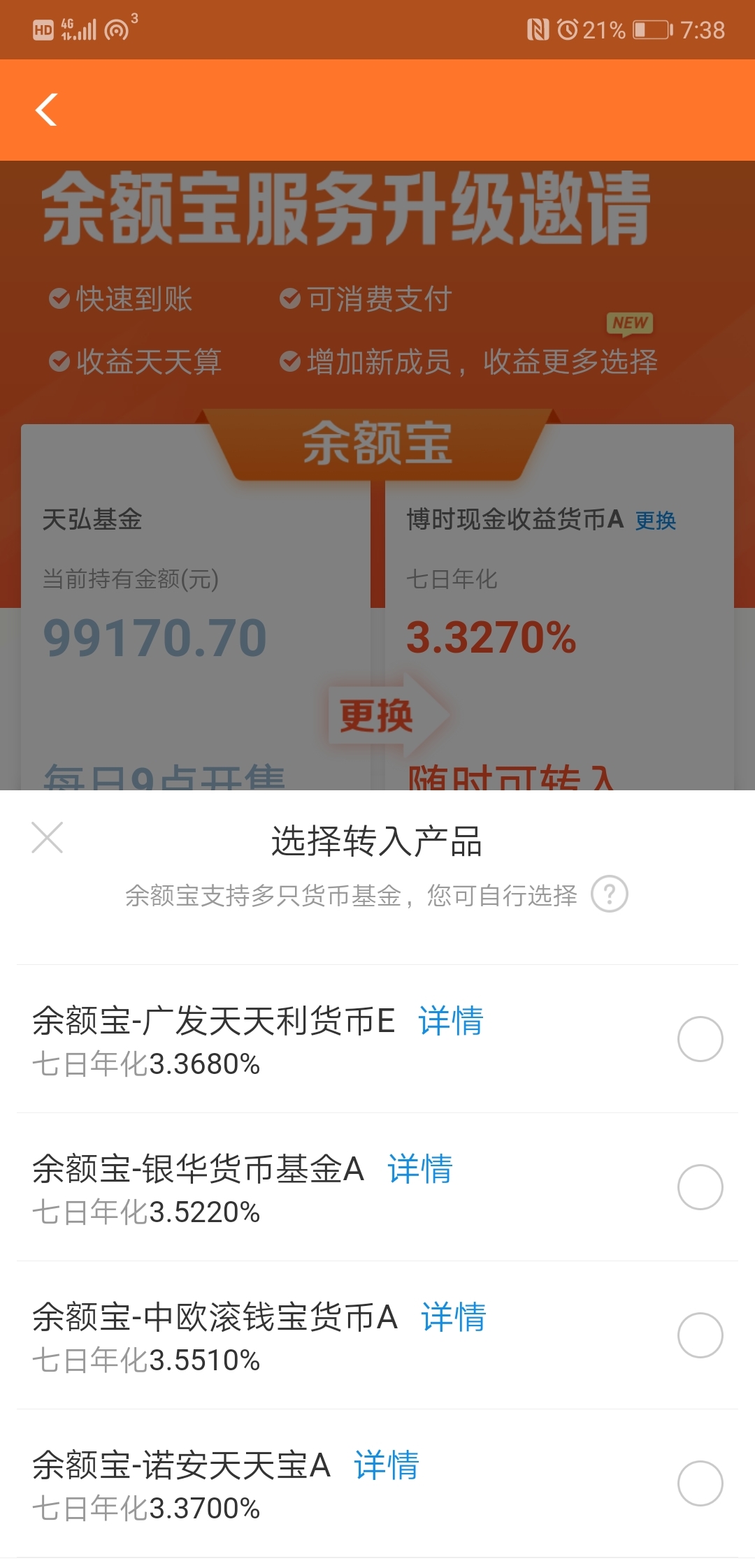Select the 银华货币基金A radio button
Screen dimensions: 755x1568
[x=700, y=1187]
